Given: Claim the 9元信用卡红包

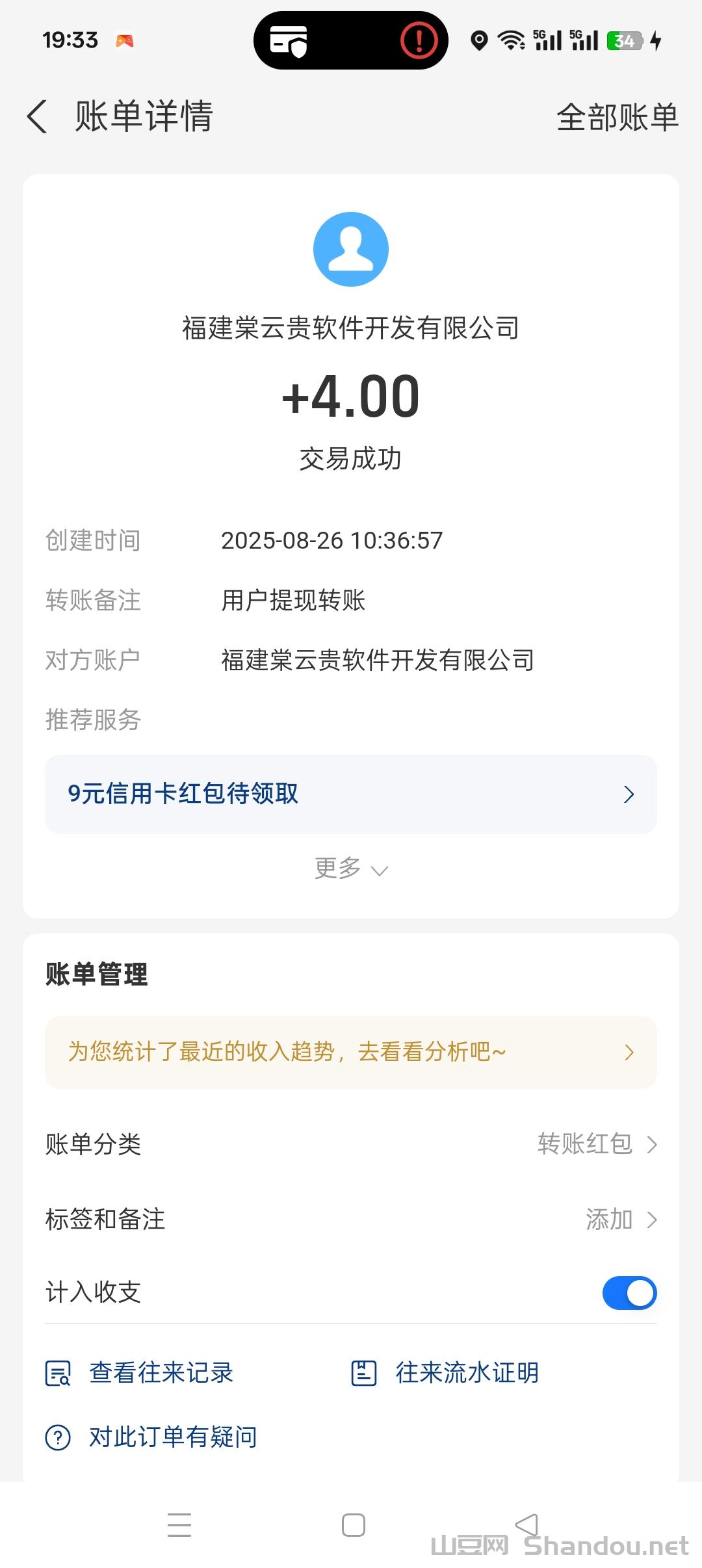Looking at the screenshot, I should (x=351, y=794).
